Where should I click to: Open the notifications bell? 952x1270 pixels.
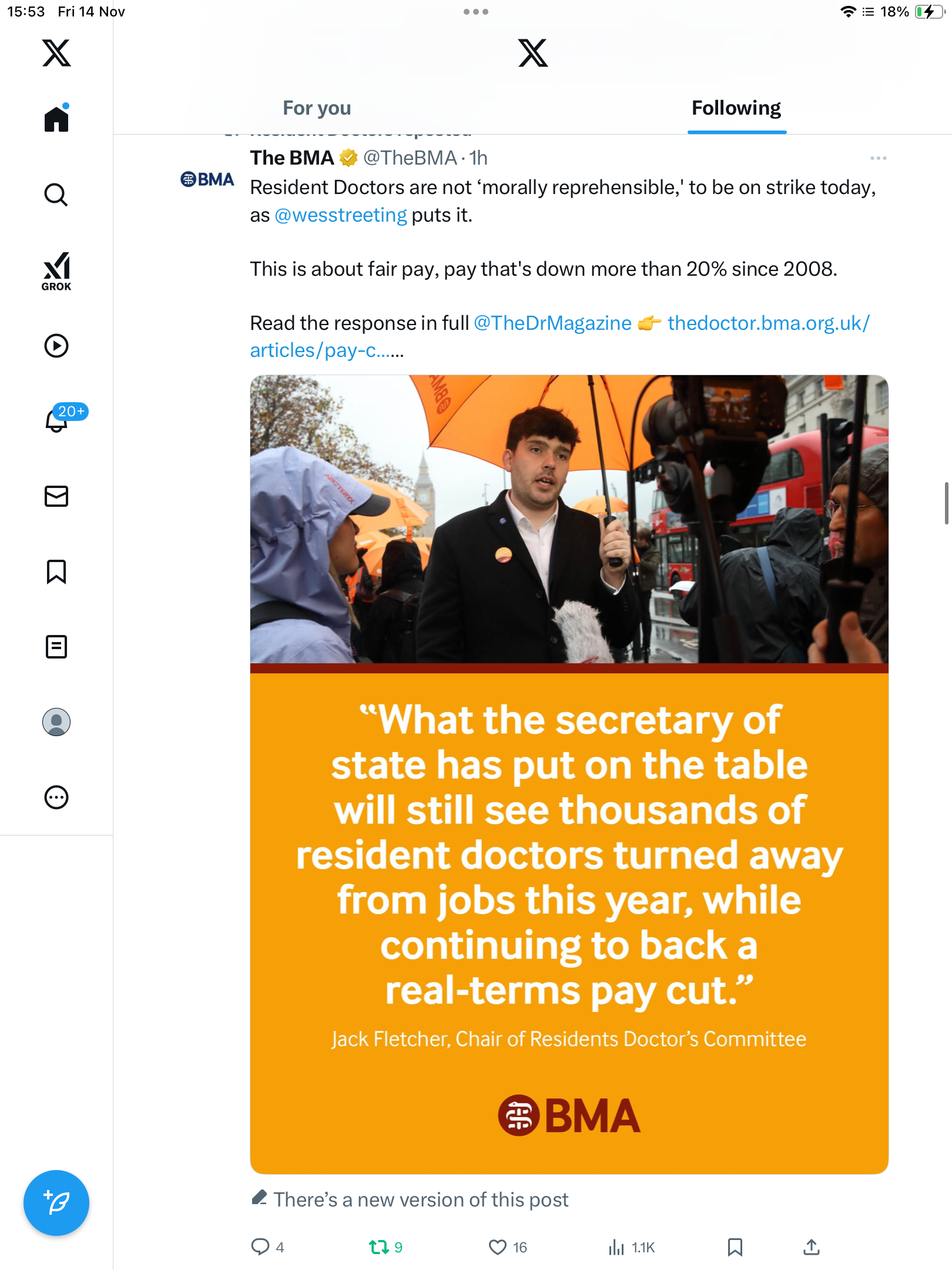coord(56,420)
